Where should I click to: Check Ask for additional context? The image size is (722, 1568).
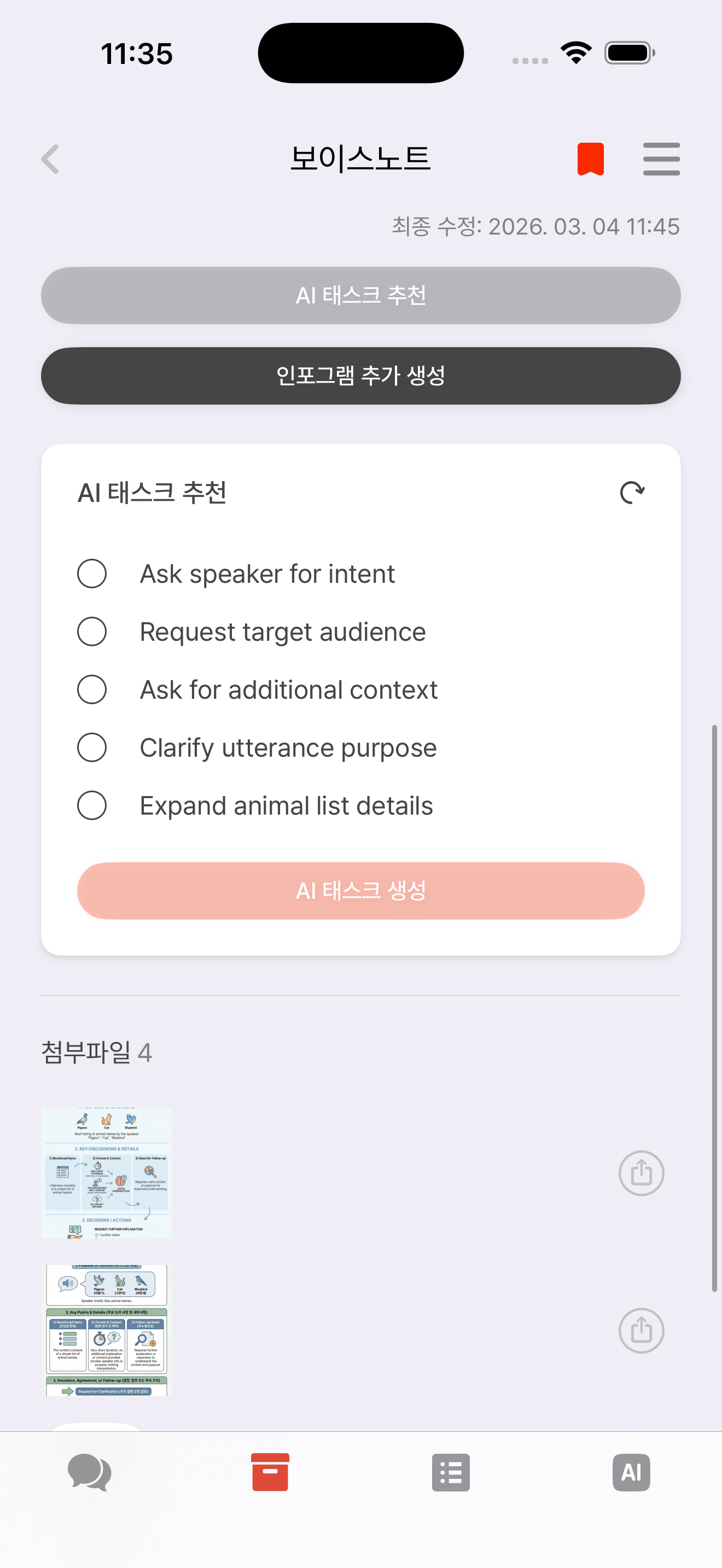tap(92, 689)
